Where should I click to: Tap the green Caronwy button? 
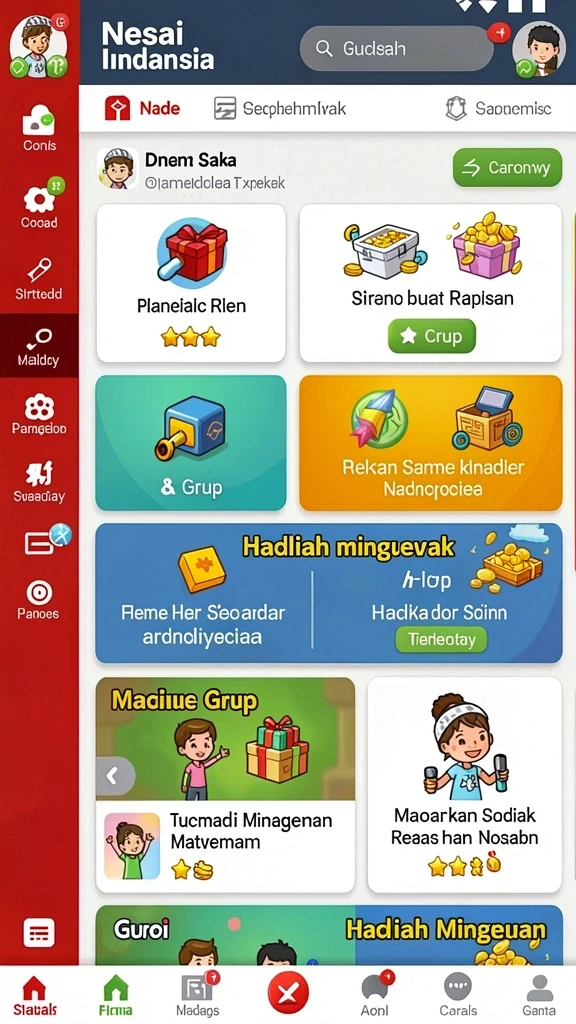(x=507, y=168)
